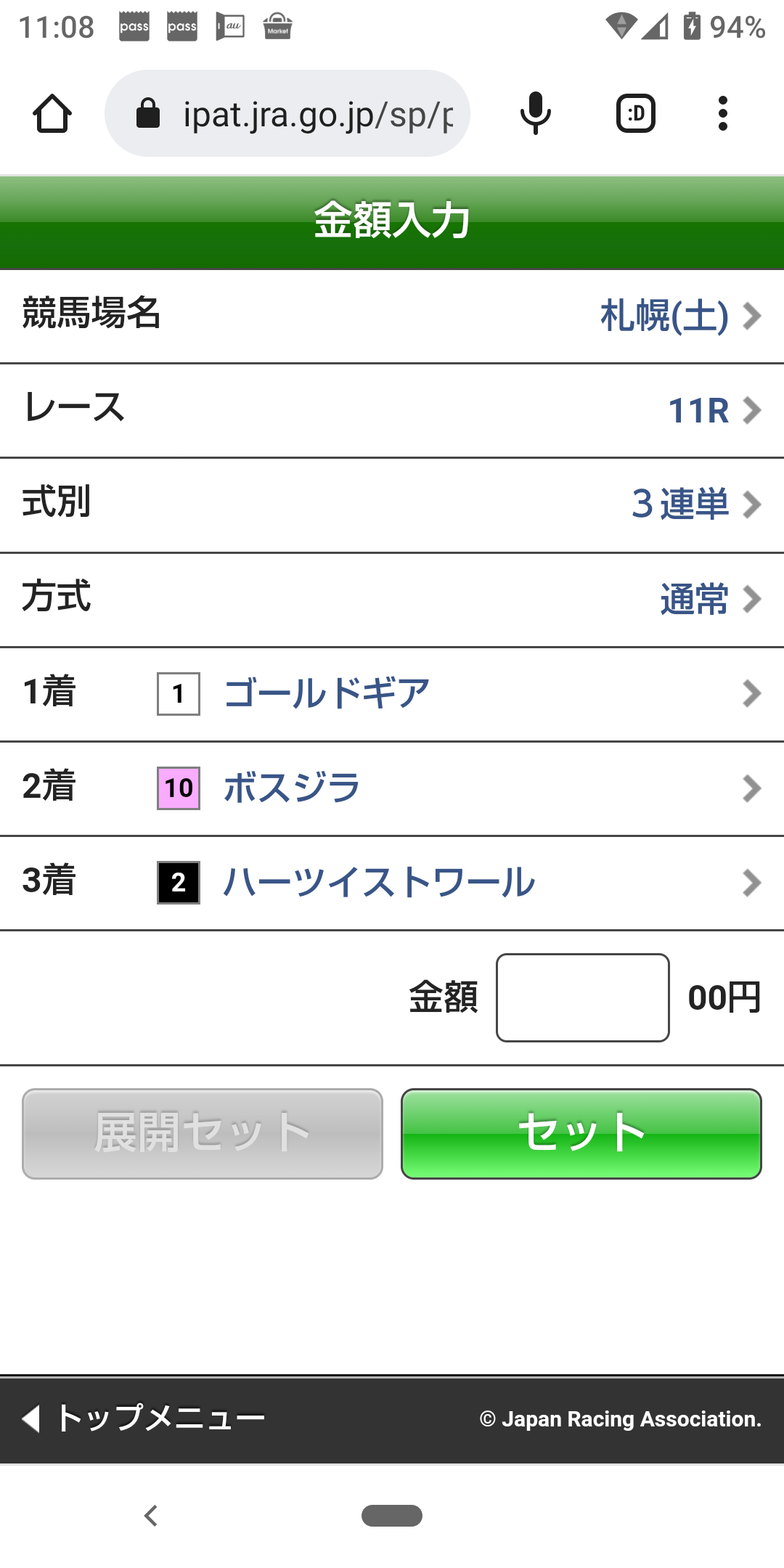Open the browser overflow menu
The width and height of the screenshot is (784, 1568).
coord(722,114)
